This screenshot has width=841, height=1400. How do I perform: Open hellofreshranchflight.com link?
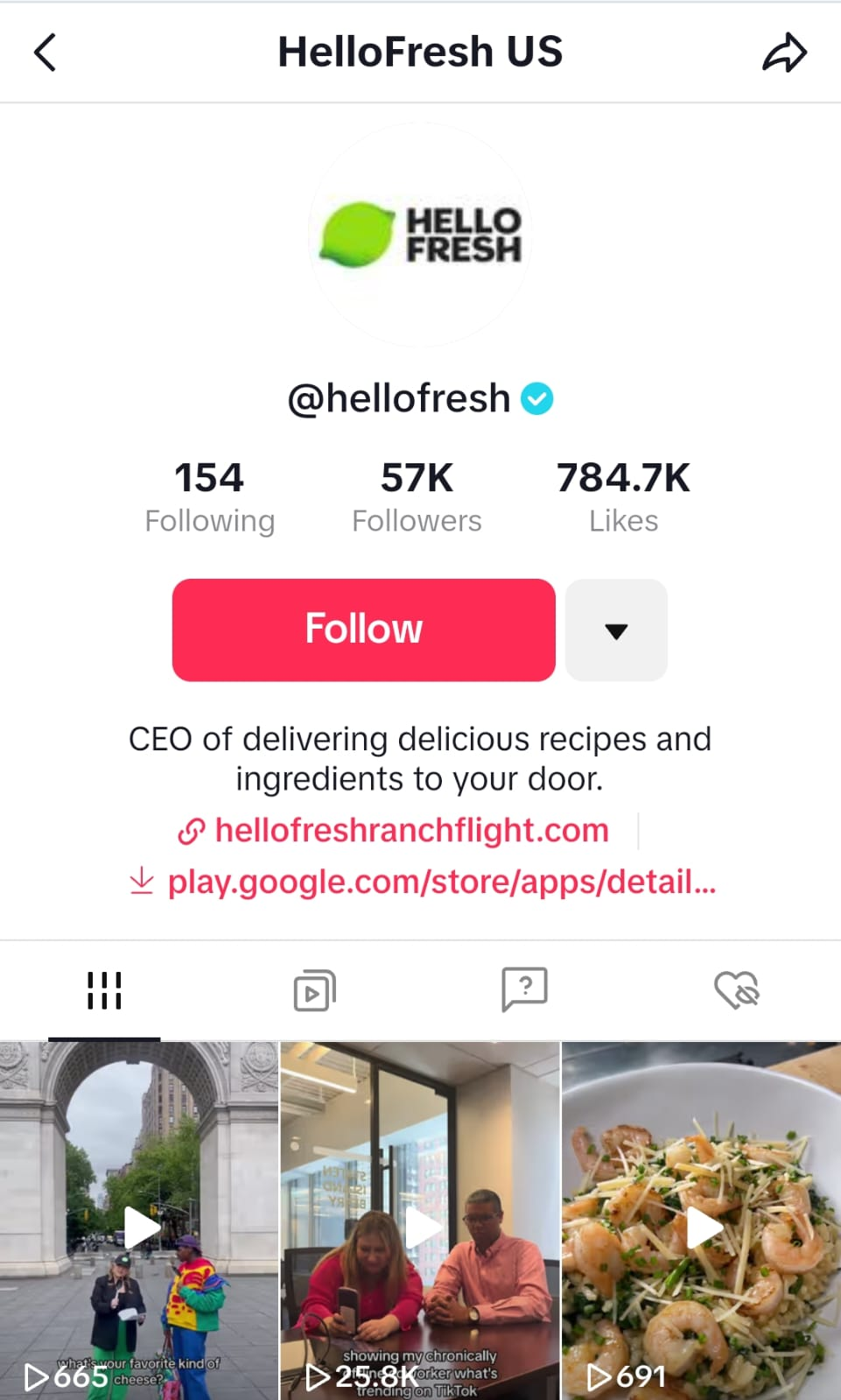point(411,830)
